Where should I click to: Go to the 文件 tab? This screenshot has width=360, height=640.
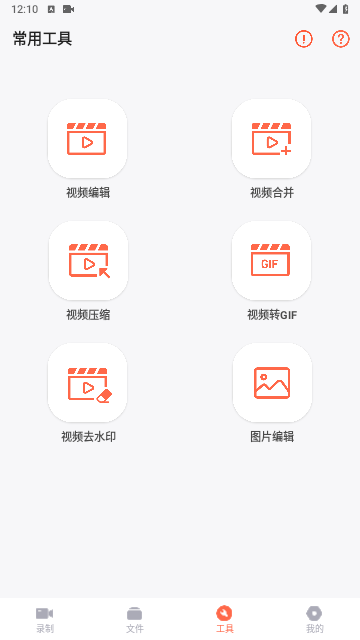point(135,619)
